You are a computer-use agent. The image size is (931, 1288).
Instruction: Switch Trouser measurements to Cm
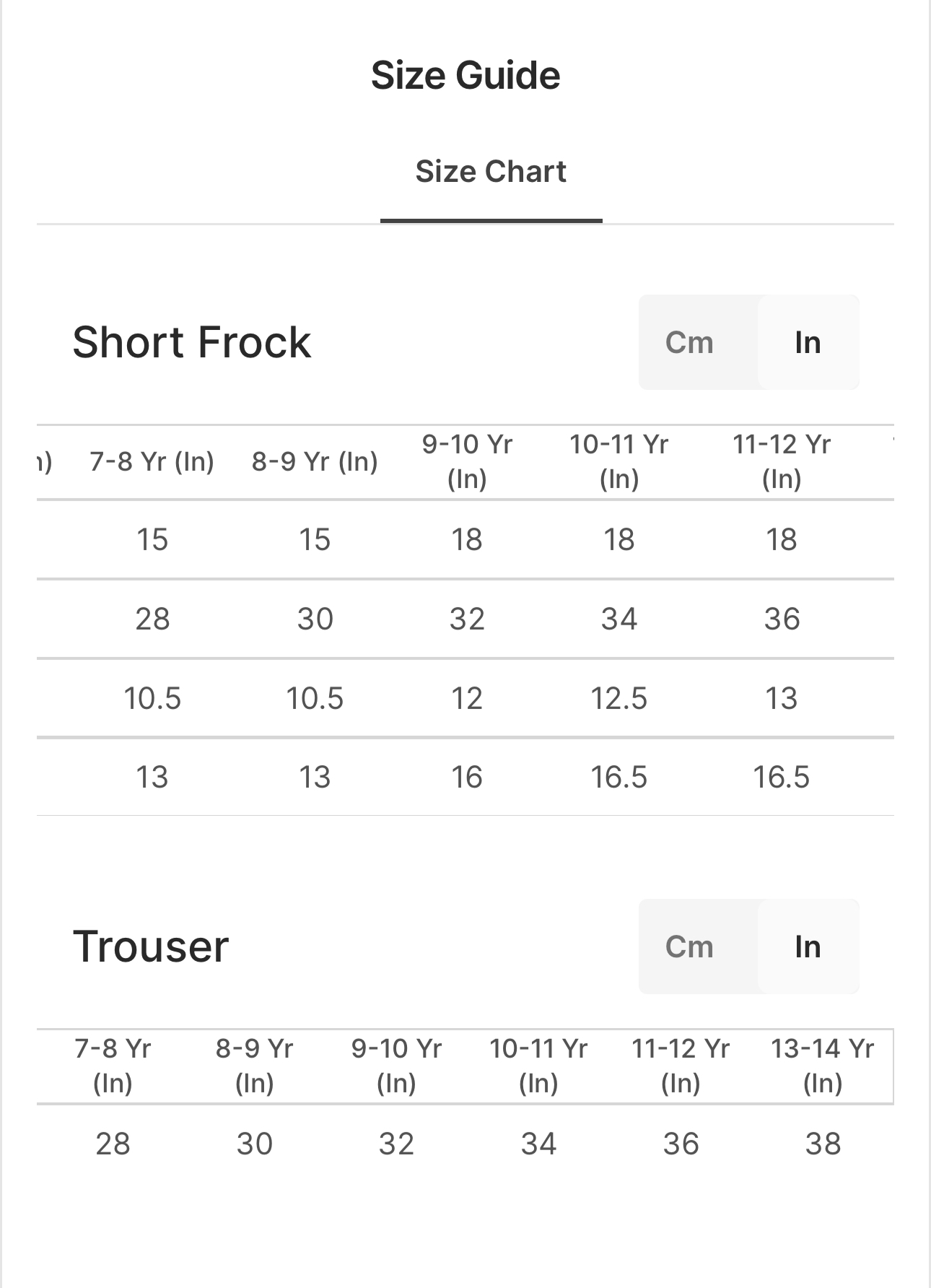tap(689, 947)
